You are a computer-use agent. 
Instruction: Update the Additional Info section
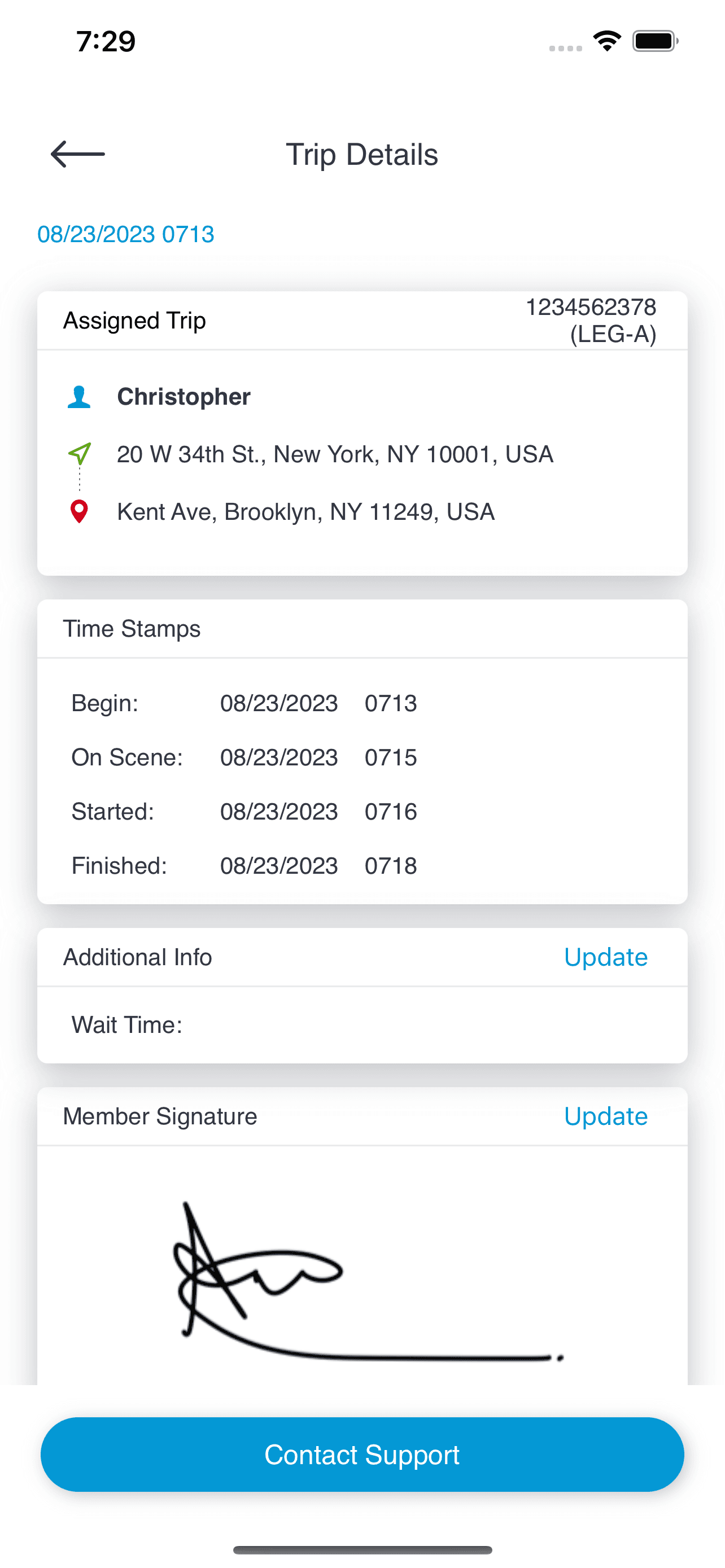[605, 957]
